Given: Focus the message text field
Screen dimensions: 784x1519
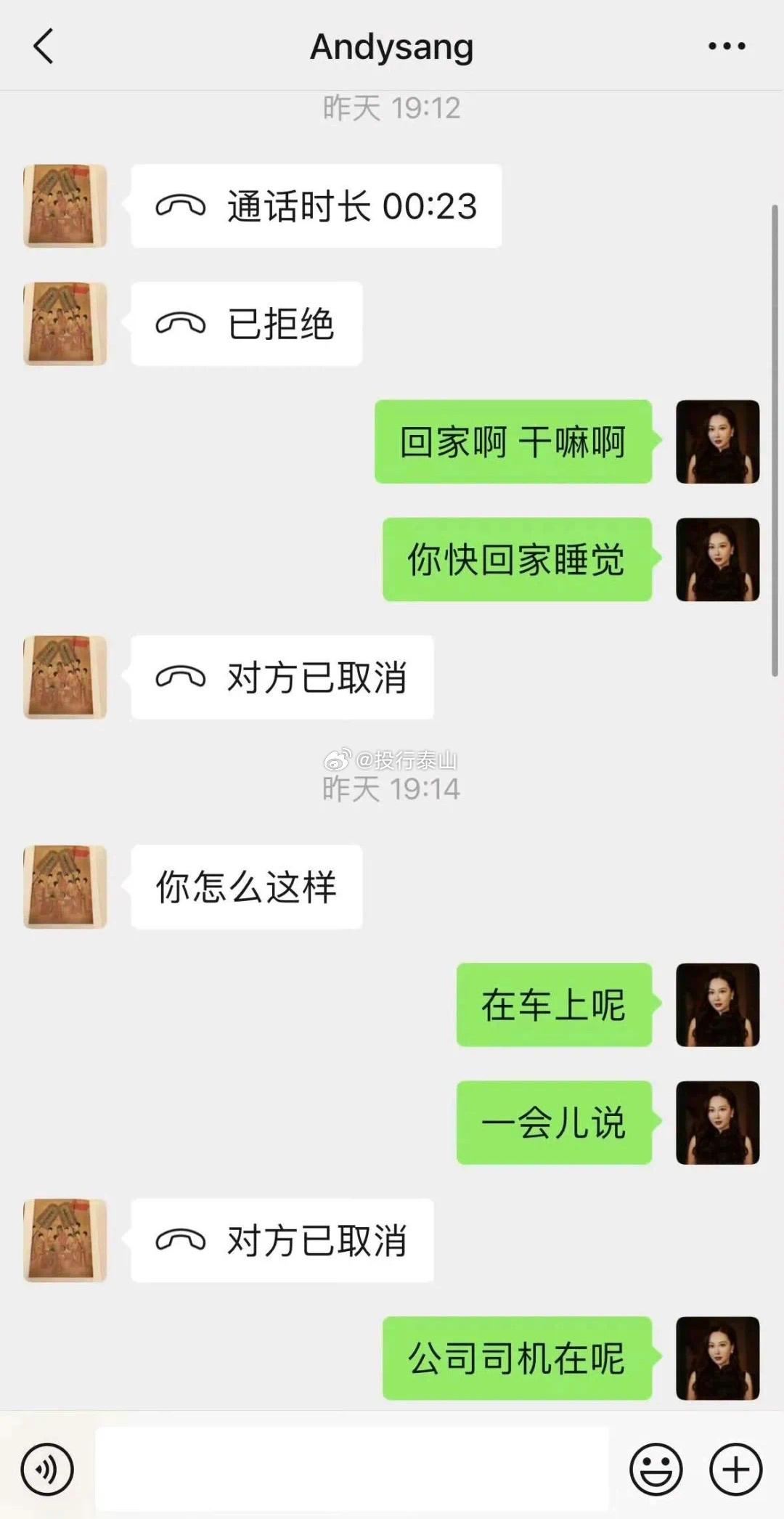Looking at the screenshot, I should (x=352, y=1470).
